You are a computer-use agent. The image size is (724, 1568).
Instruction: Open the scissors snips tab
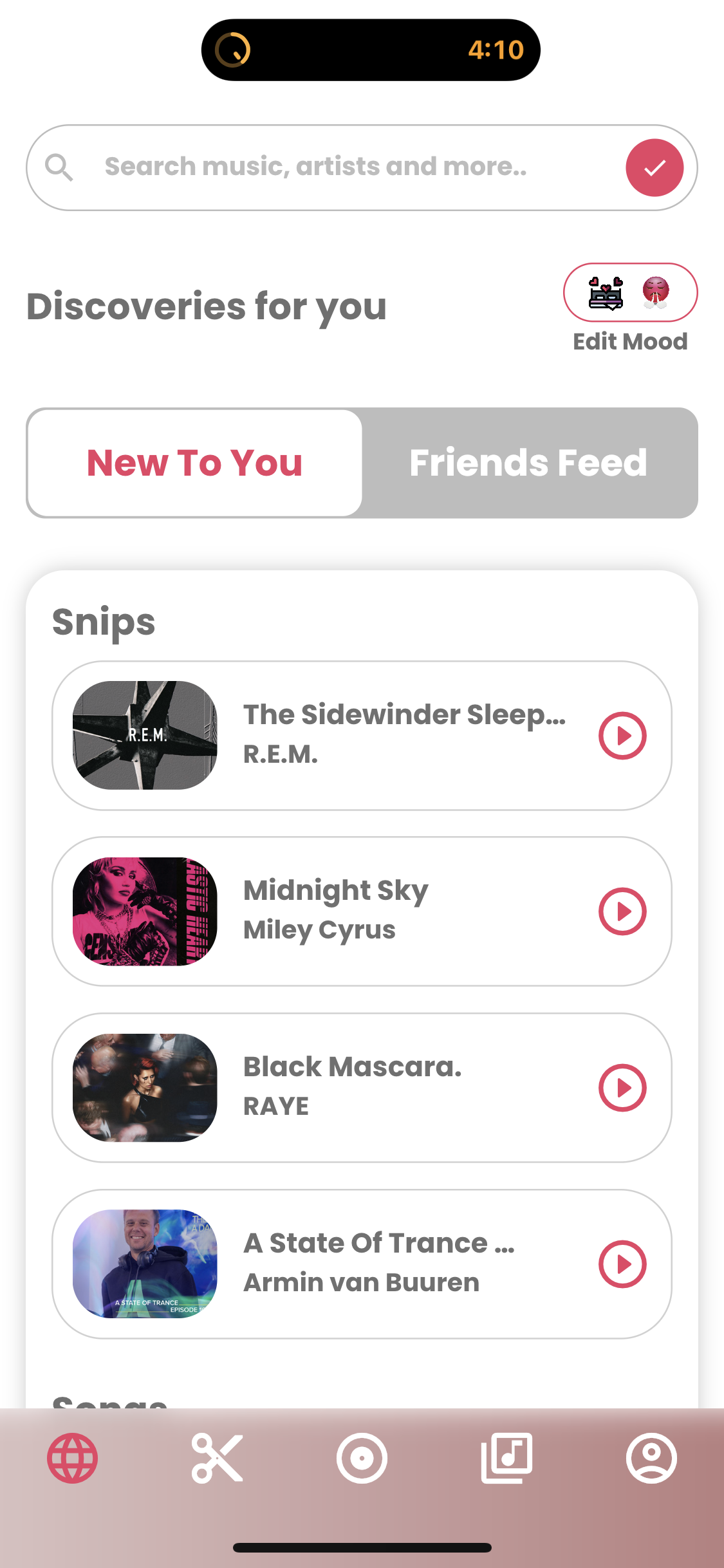pyautogui.click(x=218, y=1459)
